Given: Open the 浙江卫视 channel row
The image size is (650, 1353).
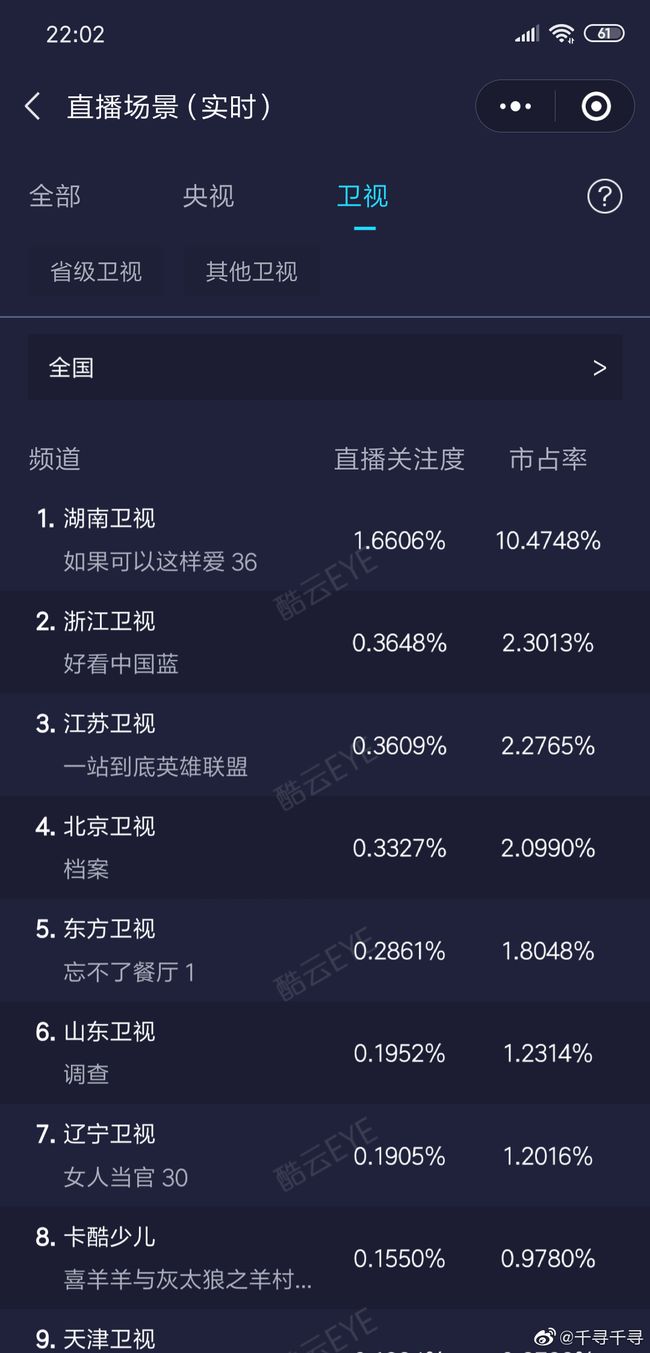Looking at the screenshot, I should click(325, 642).
